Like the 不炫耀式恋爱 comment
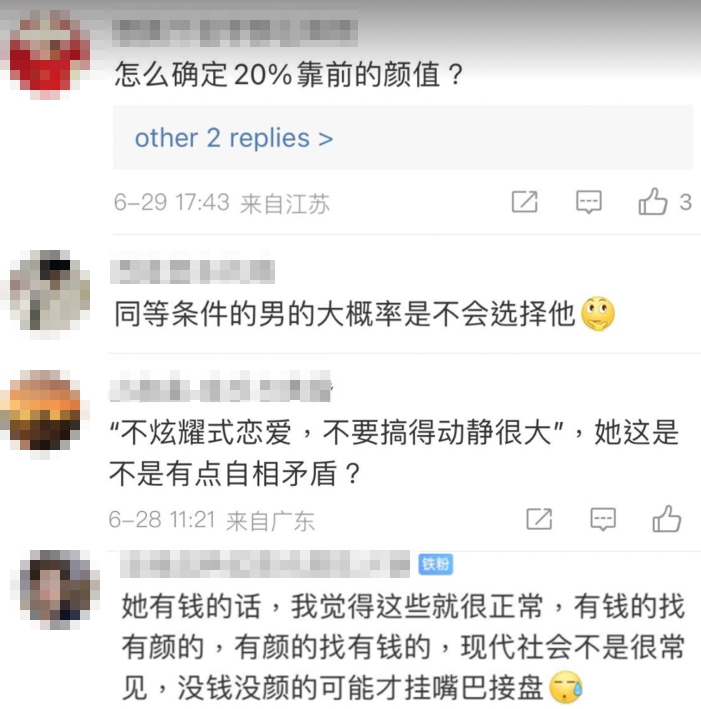Screen dimensions: 701x709 pyautogui.click(x=666, y=519)
